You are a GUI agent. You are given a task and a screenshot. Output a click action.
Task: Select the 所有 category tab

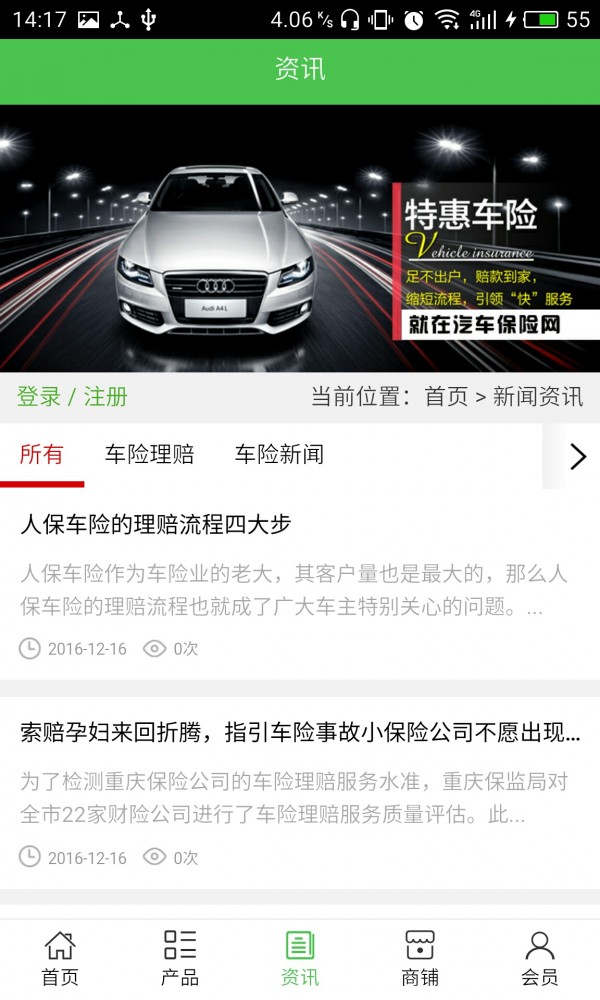(42, 455)
